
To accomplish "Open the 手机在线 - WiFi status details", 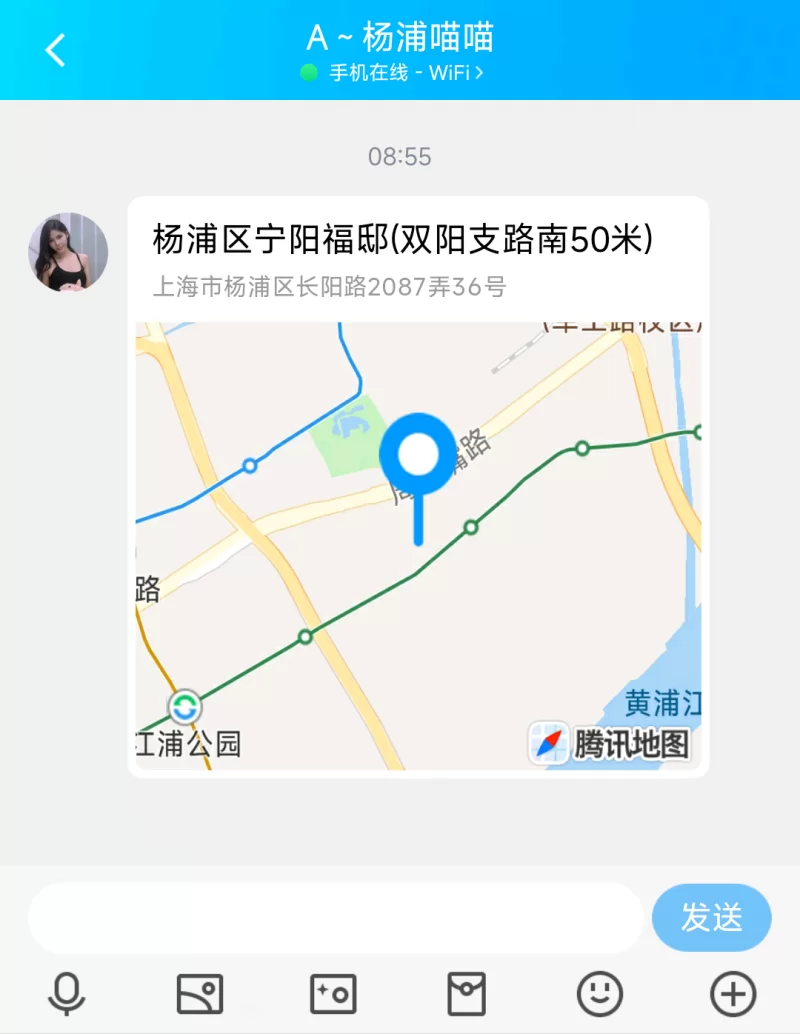I will [400, 73].
